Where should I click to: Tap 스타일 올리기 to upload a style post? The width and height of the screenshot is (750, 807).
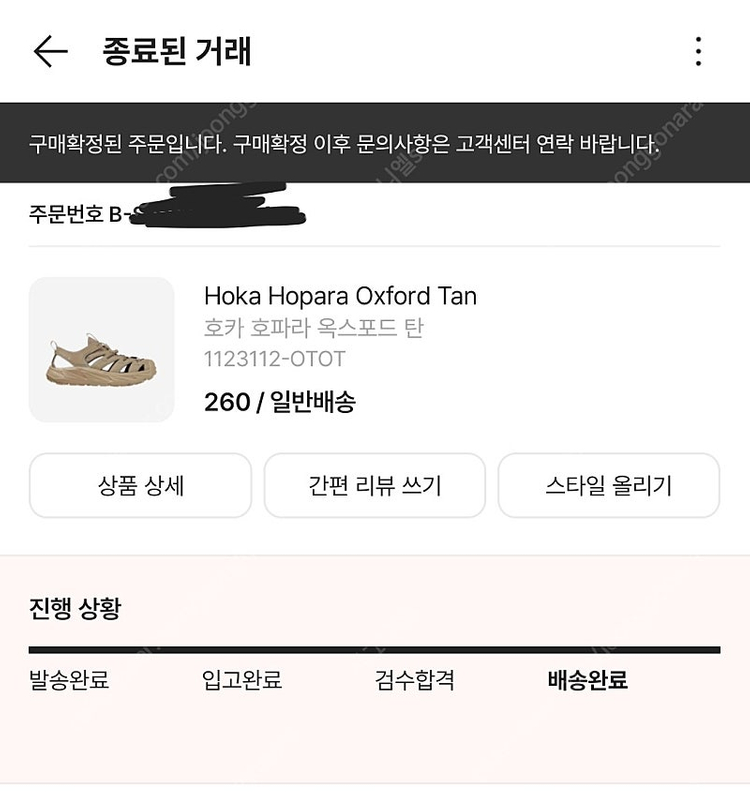coord(609,485)
